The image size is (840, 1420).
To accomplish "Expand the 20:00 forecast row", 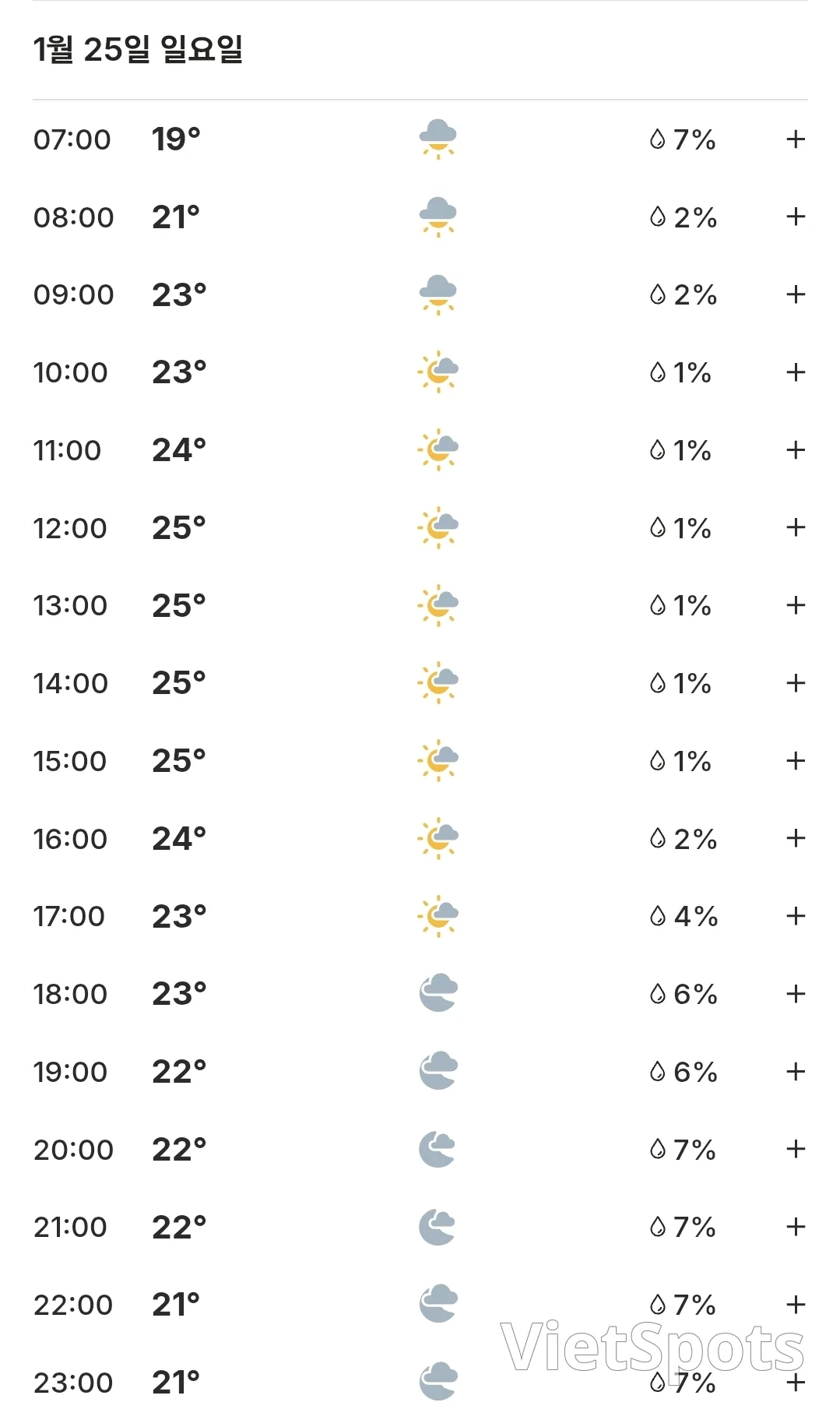I will (795, 1149).
